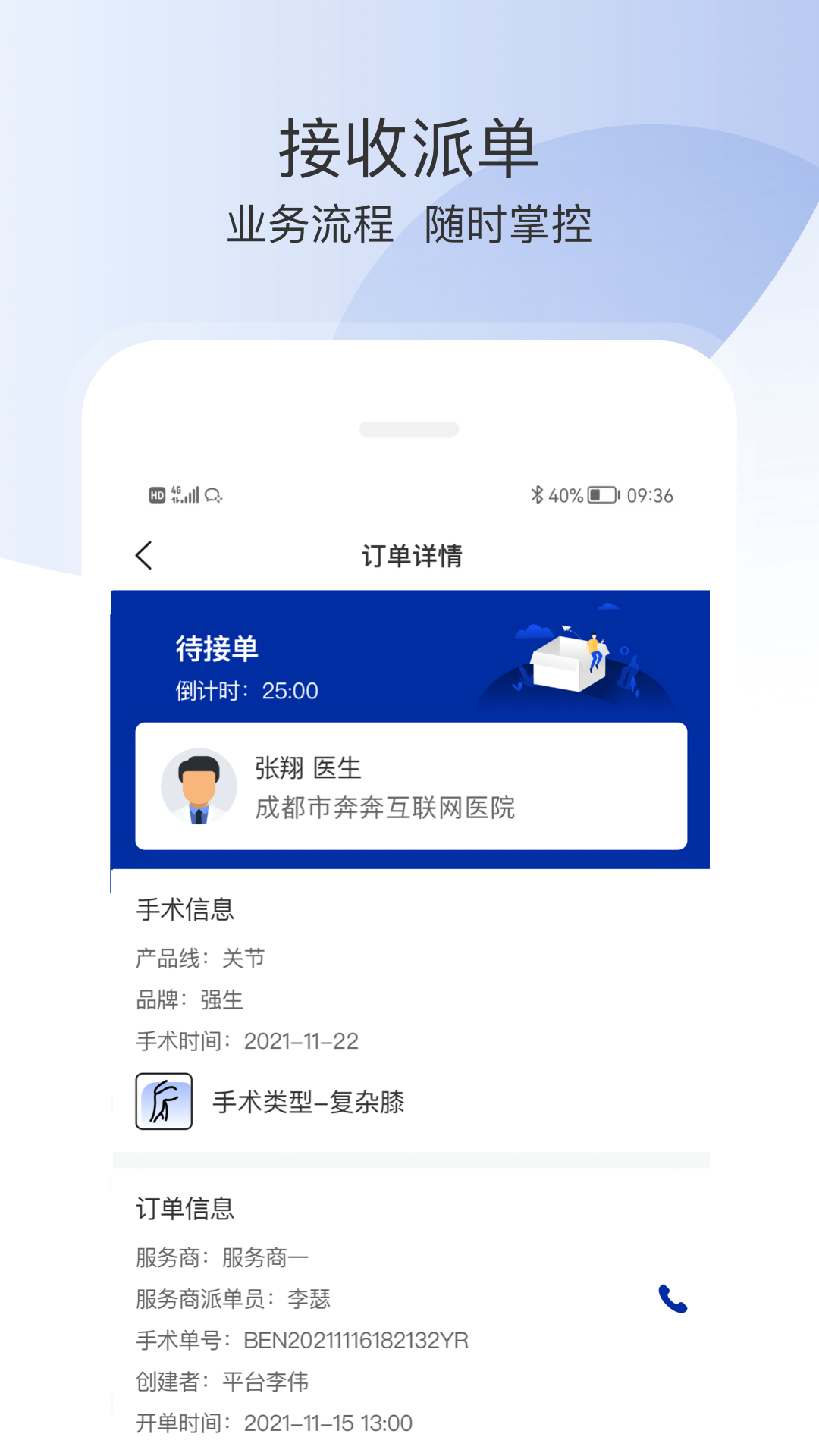Screen dimensions: 819x1456
Task: Tap the message bubble icon in status bar
Action: pyautogui.click(x=214, y=494)
